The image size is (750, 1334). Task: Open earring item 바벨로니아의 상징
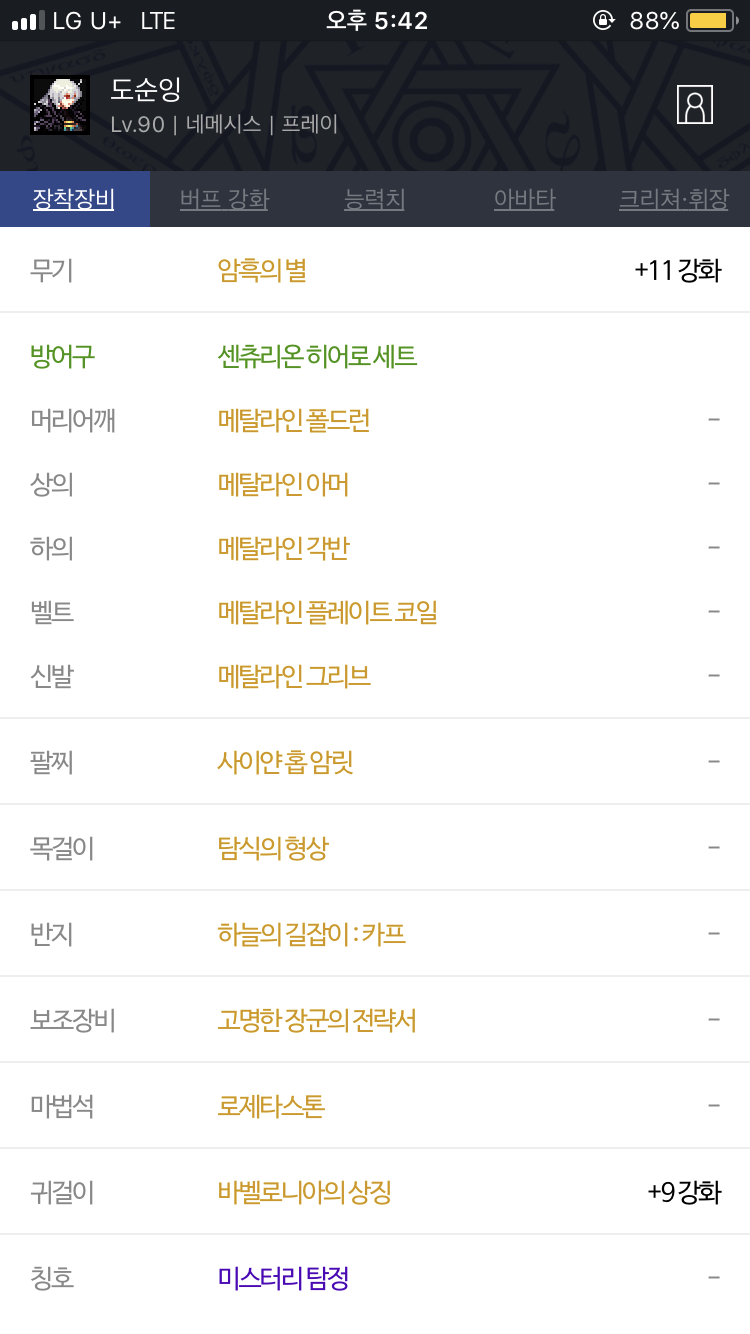(304, 1192)
